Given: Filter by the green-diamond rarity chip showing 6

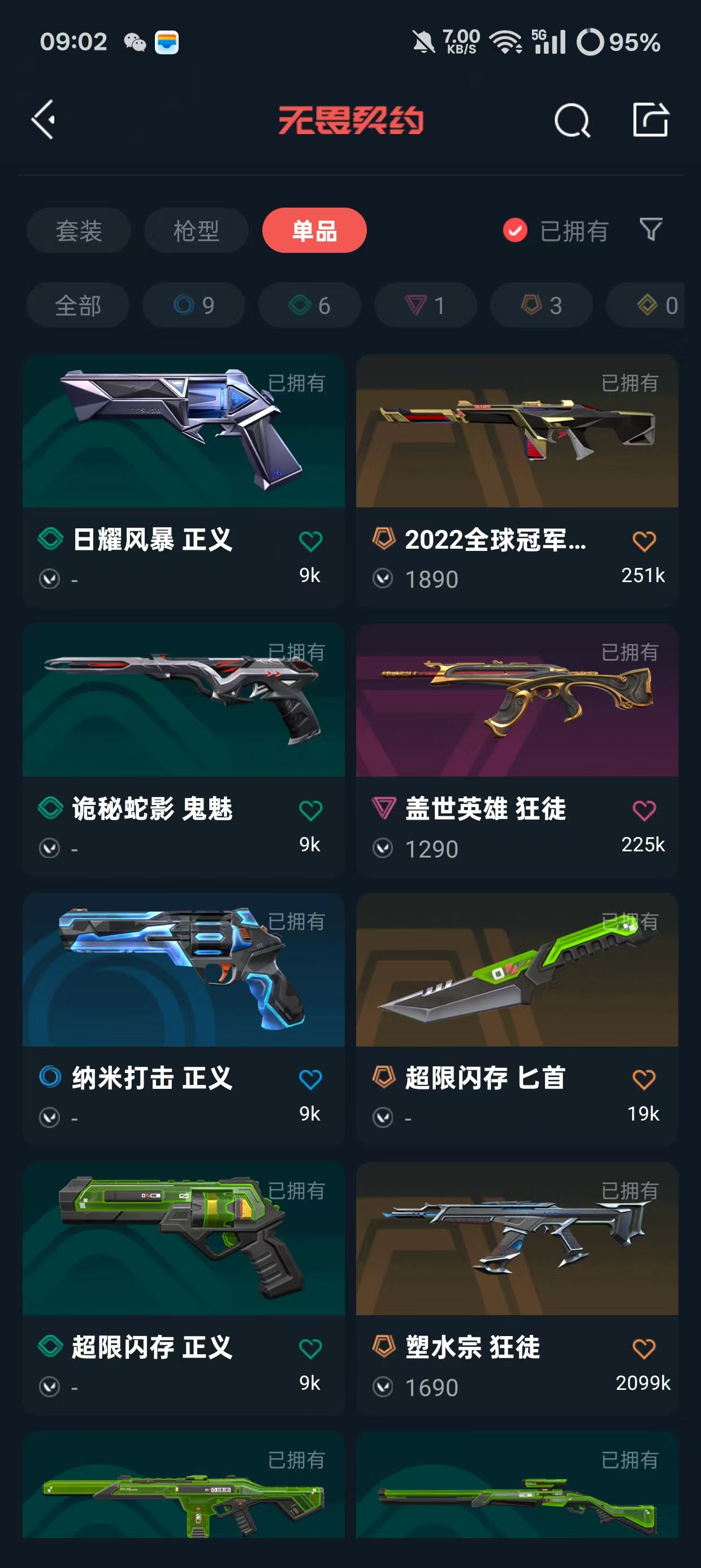Looking at the screenshot, I should [x=309, y=305].
